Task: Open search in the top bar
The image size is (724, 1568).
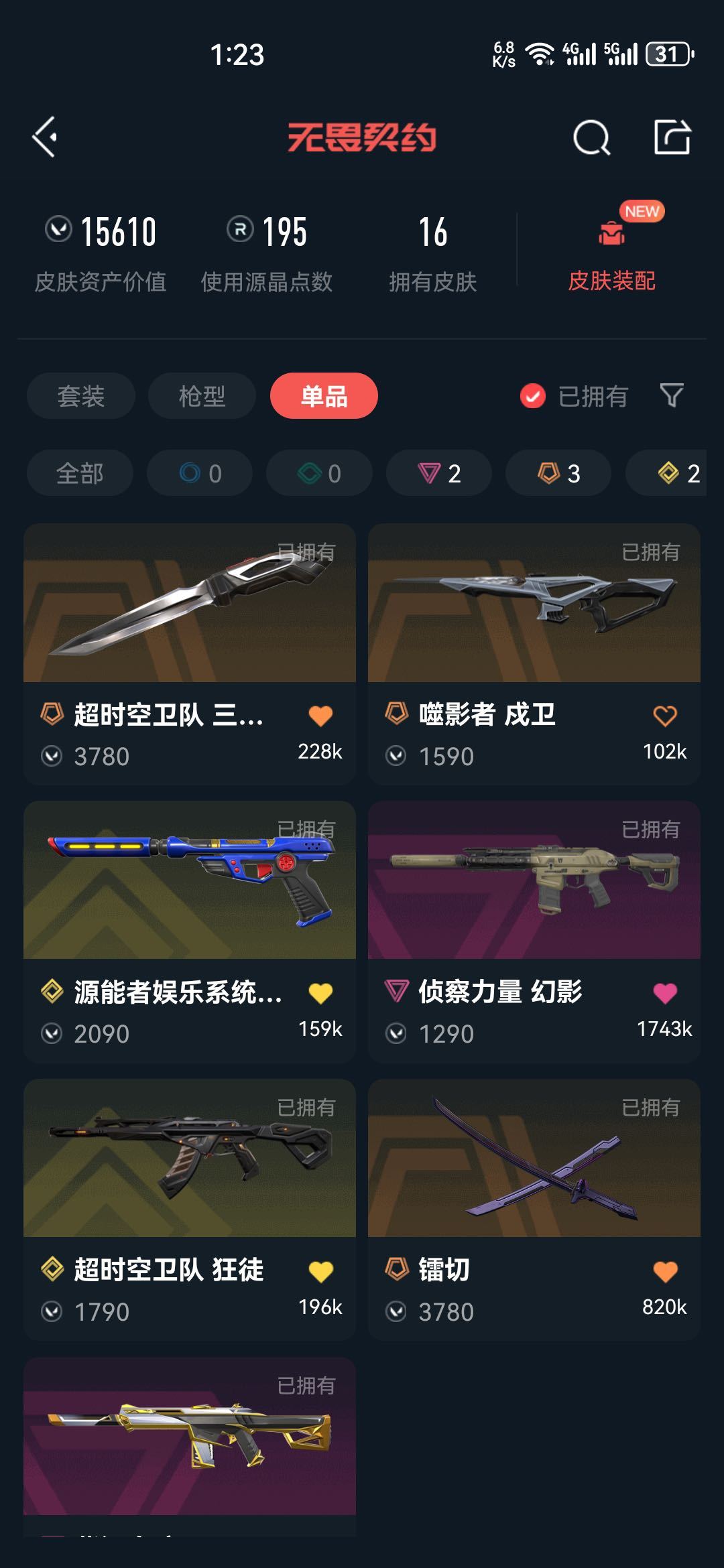Action: point(591,137)
